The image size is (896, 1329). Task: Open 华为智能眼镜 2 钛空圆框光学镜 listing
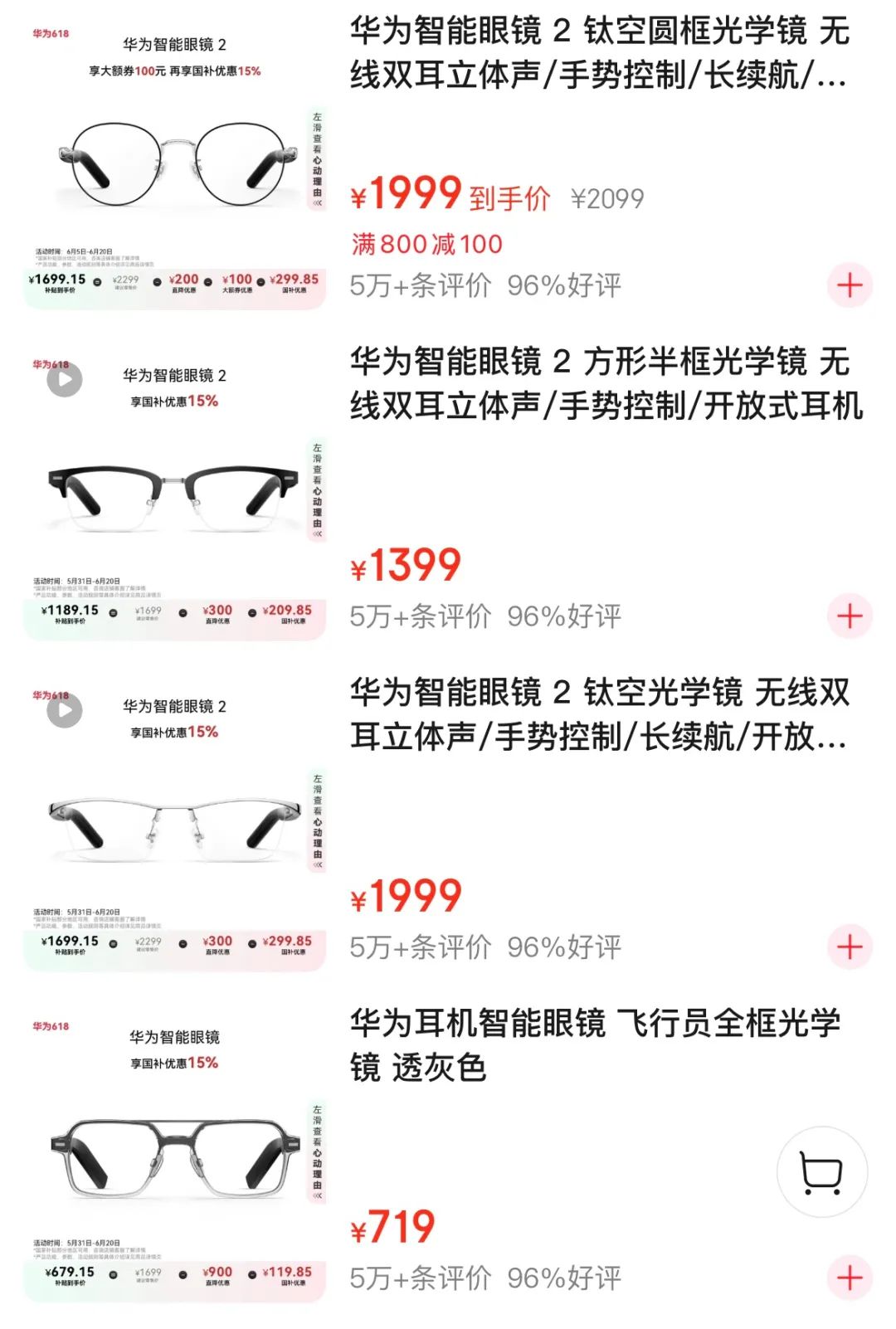pyautogui.click(x=599, y=53)
